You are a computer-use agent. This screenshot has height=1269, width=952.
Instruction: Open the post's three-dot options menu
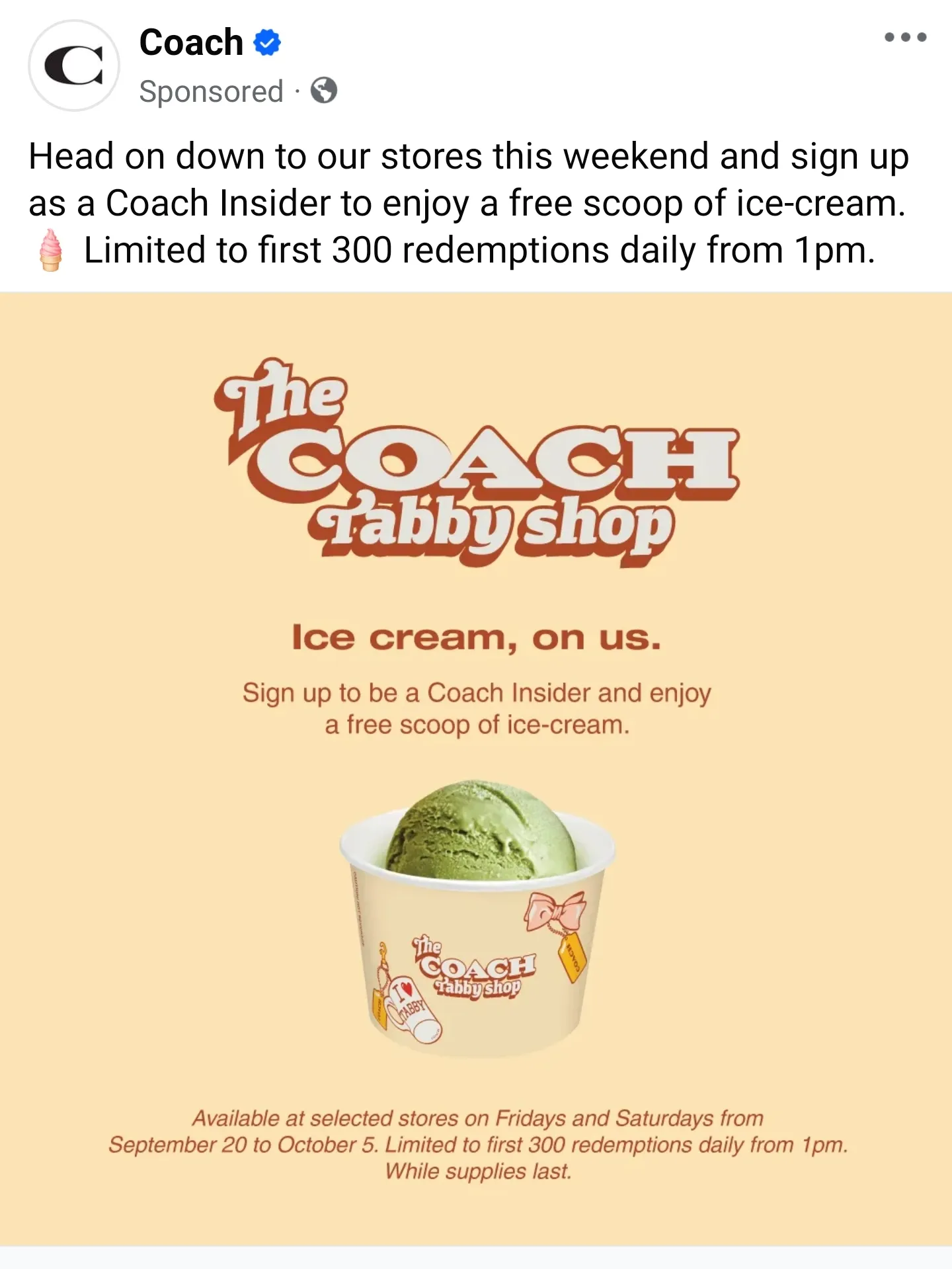905,37
